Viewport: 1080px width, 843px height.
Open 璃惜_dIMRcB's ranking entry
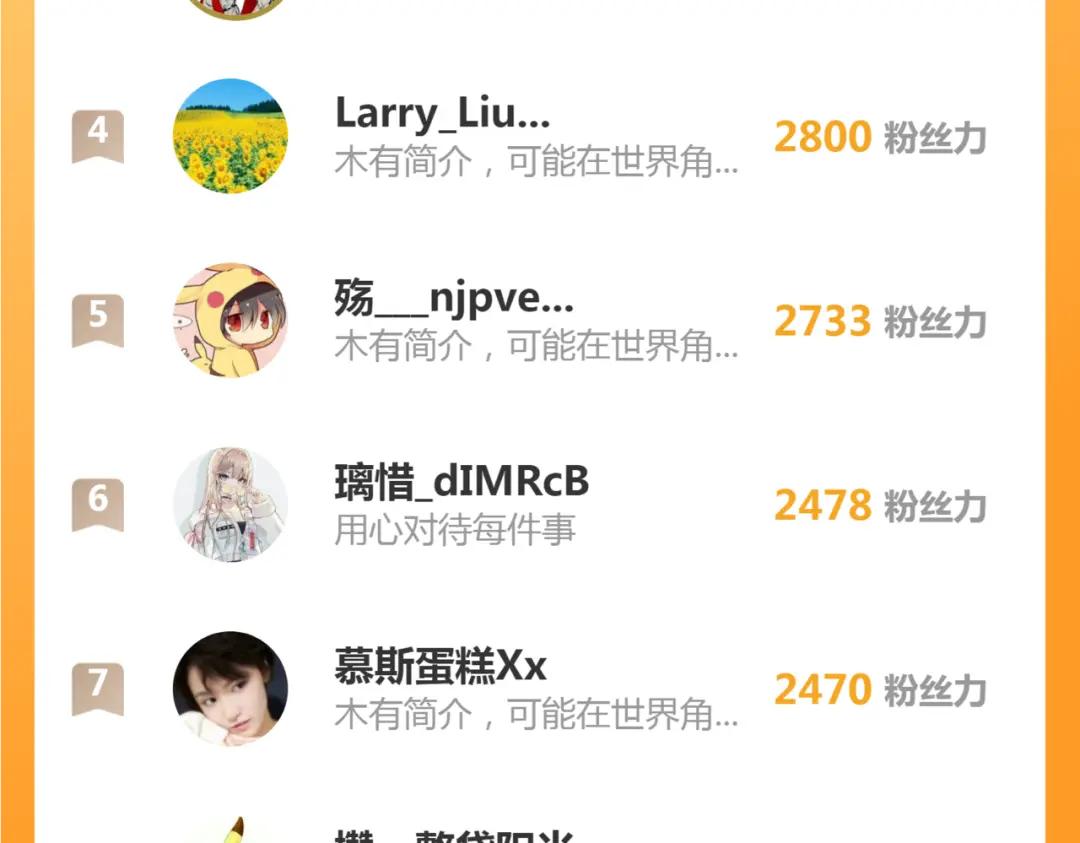click(x=461, y=483)
